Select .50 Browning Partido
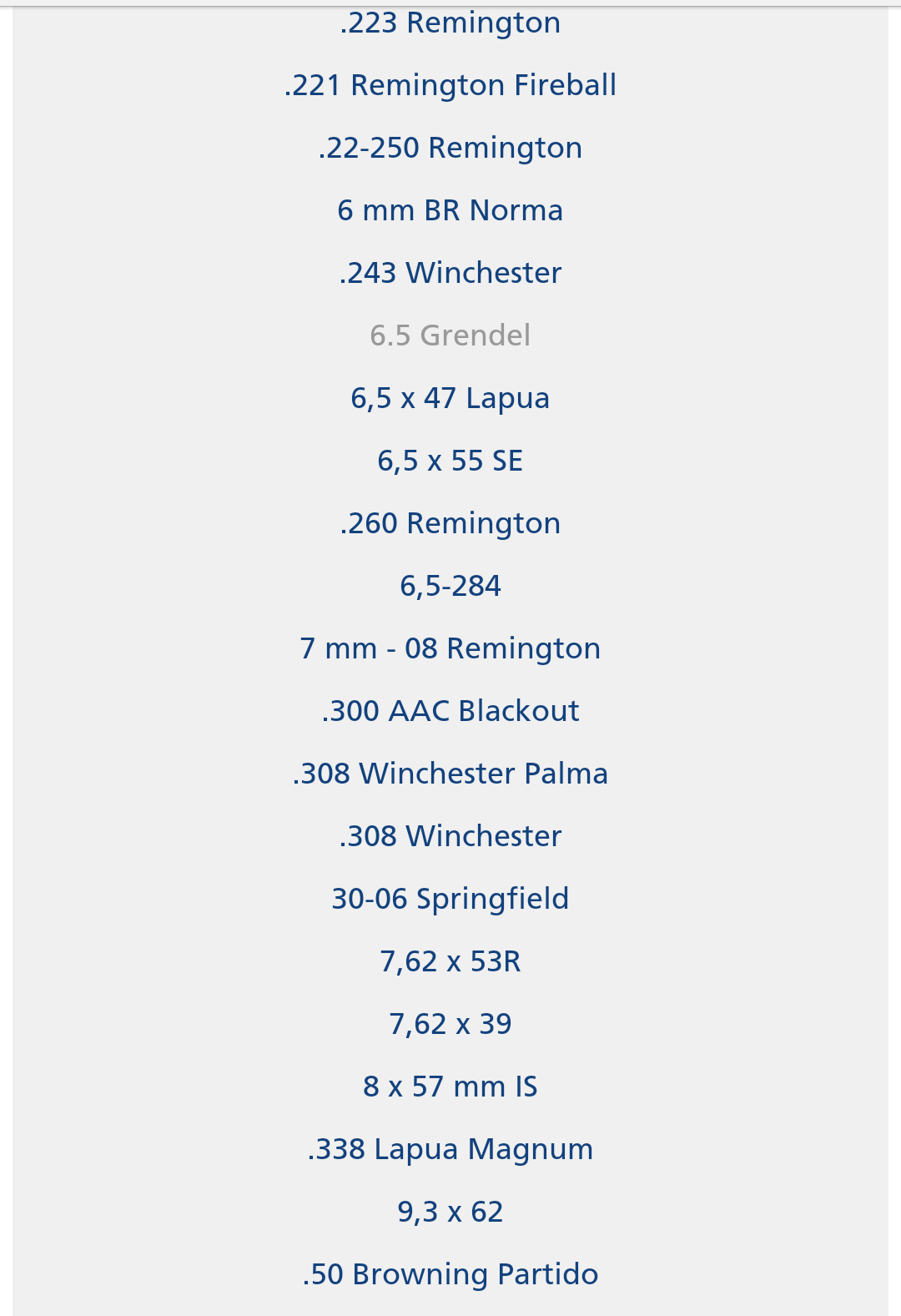Viewport: 901px width, 1316px height. 450,1274
